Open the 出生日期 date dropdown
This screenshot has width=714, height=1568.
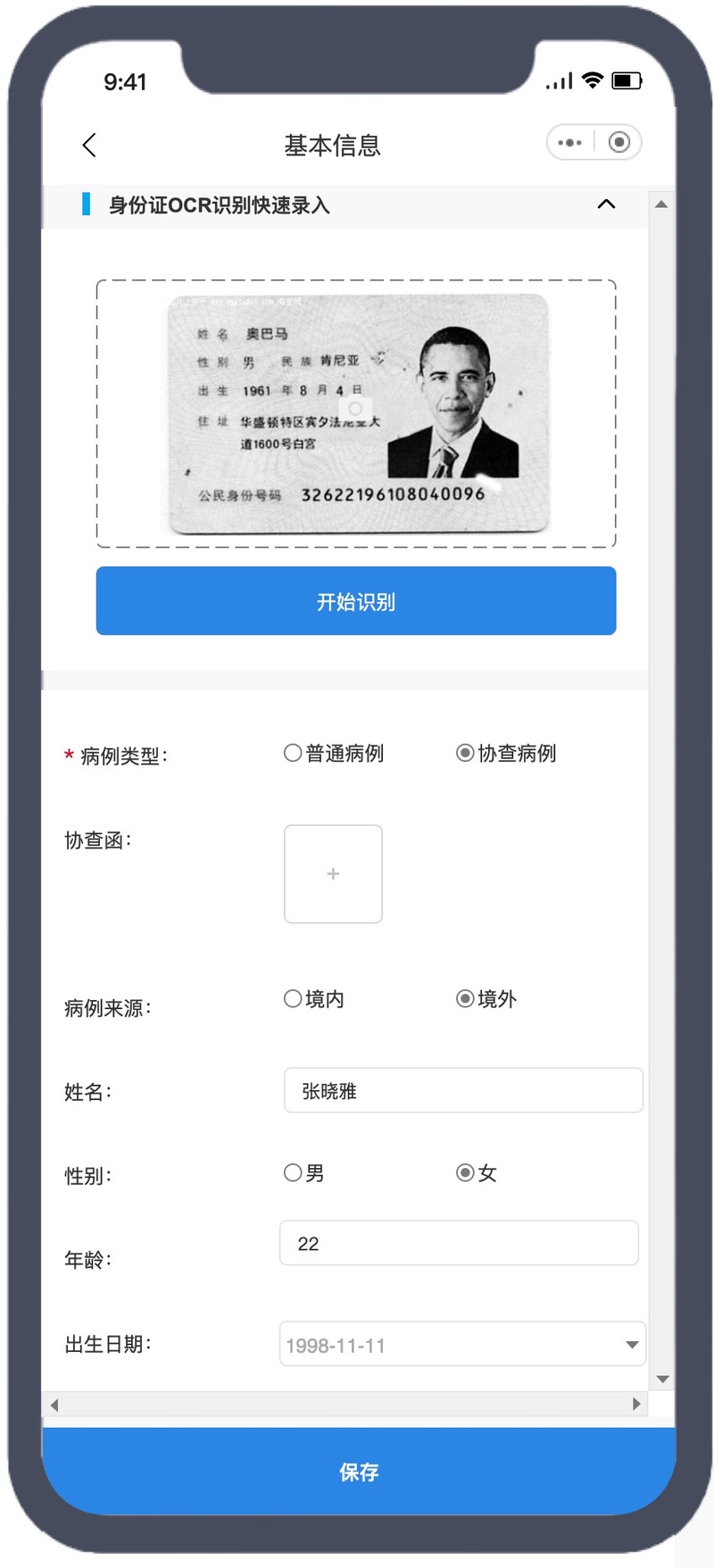tap(462, 1344)
